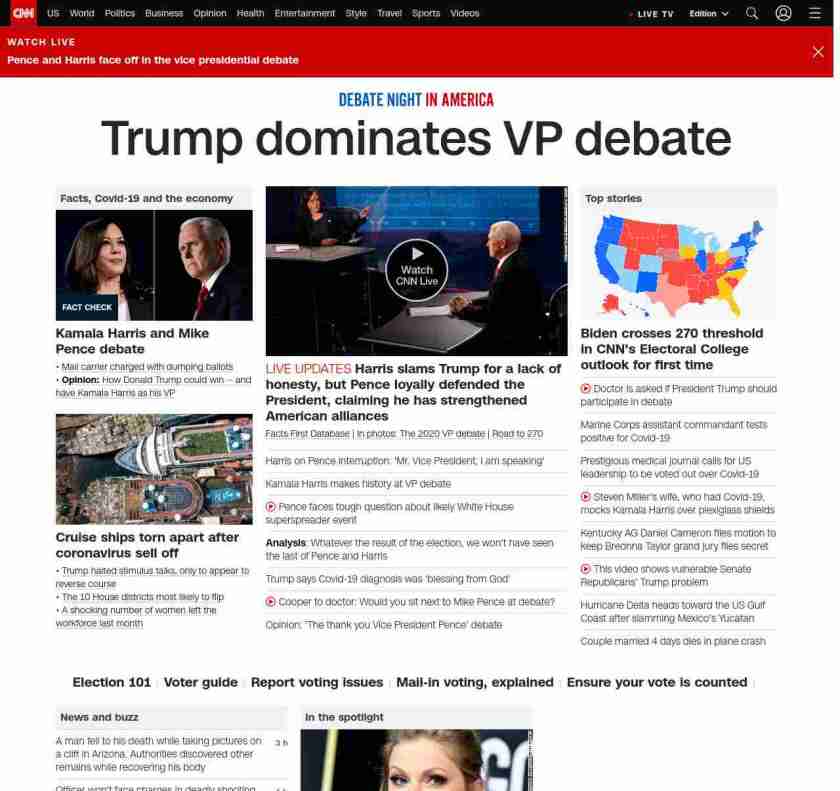
Task: Open the cruise ships sell-off story
Action: coord(147,544)
